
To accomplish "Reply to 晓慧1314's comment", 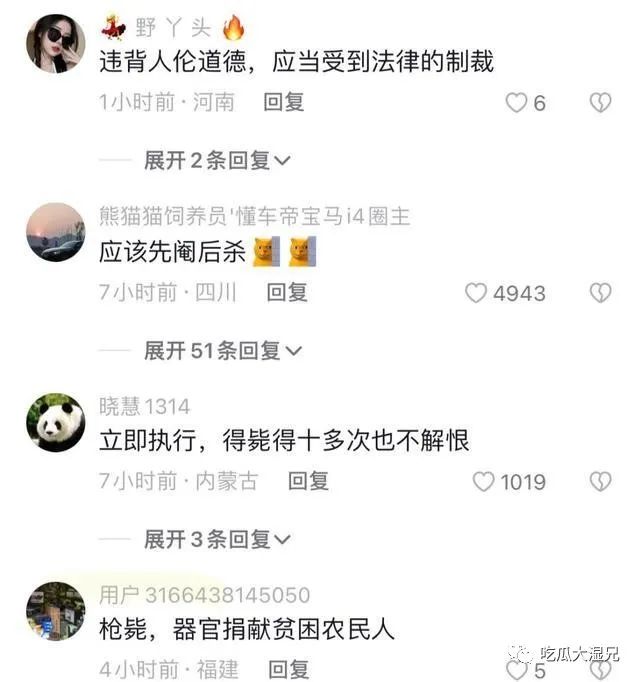I will [309, 481].
